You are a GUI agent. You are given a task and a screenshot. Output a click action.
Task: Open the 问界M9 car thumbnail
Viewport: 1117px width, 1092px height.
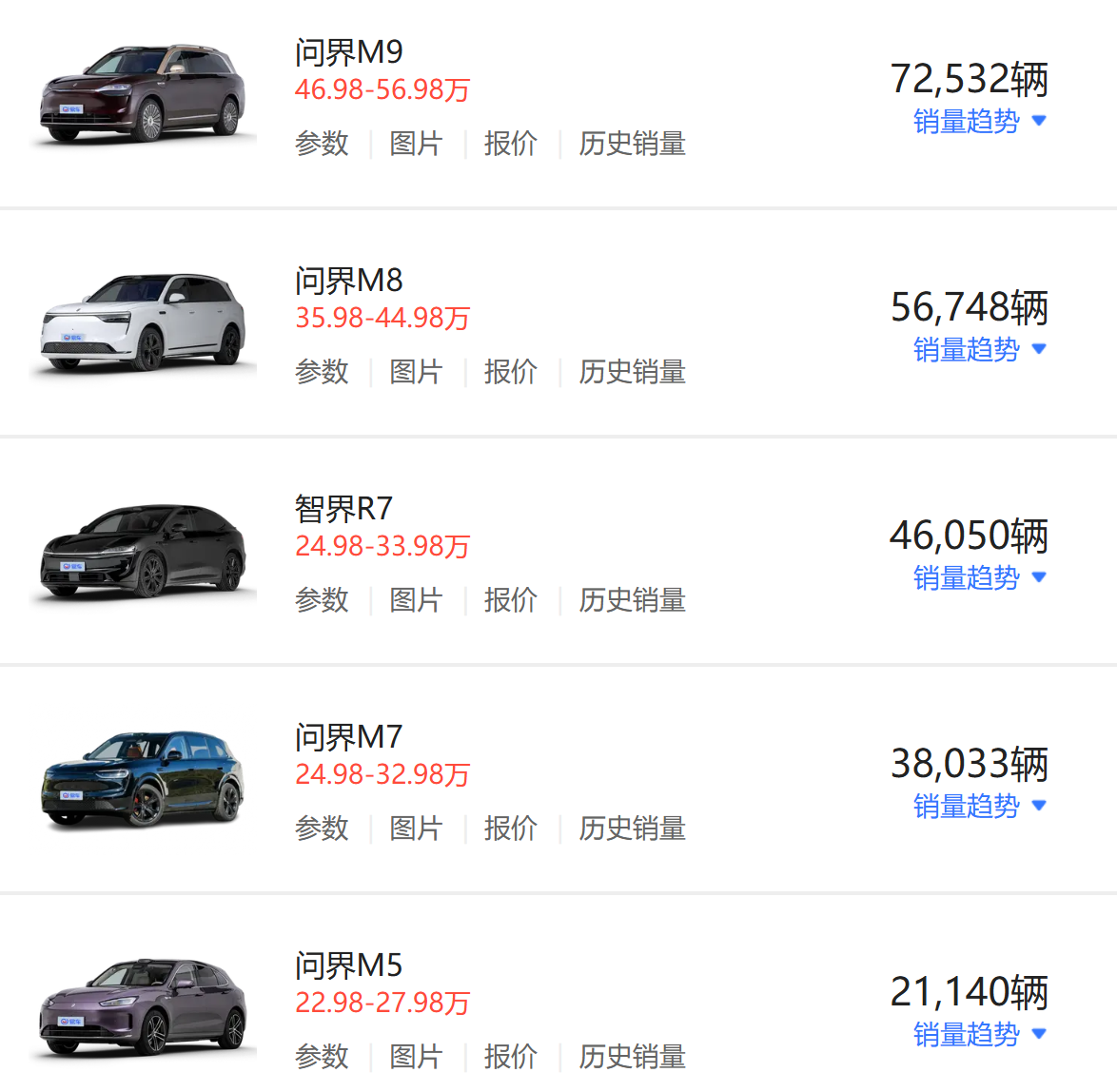(x=143, y=95)
